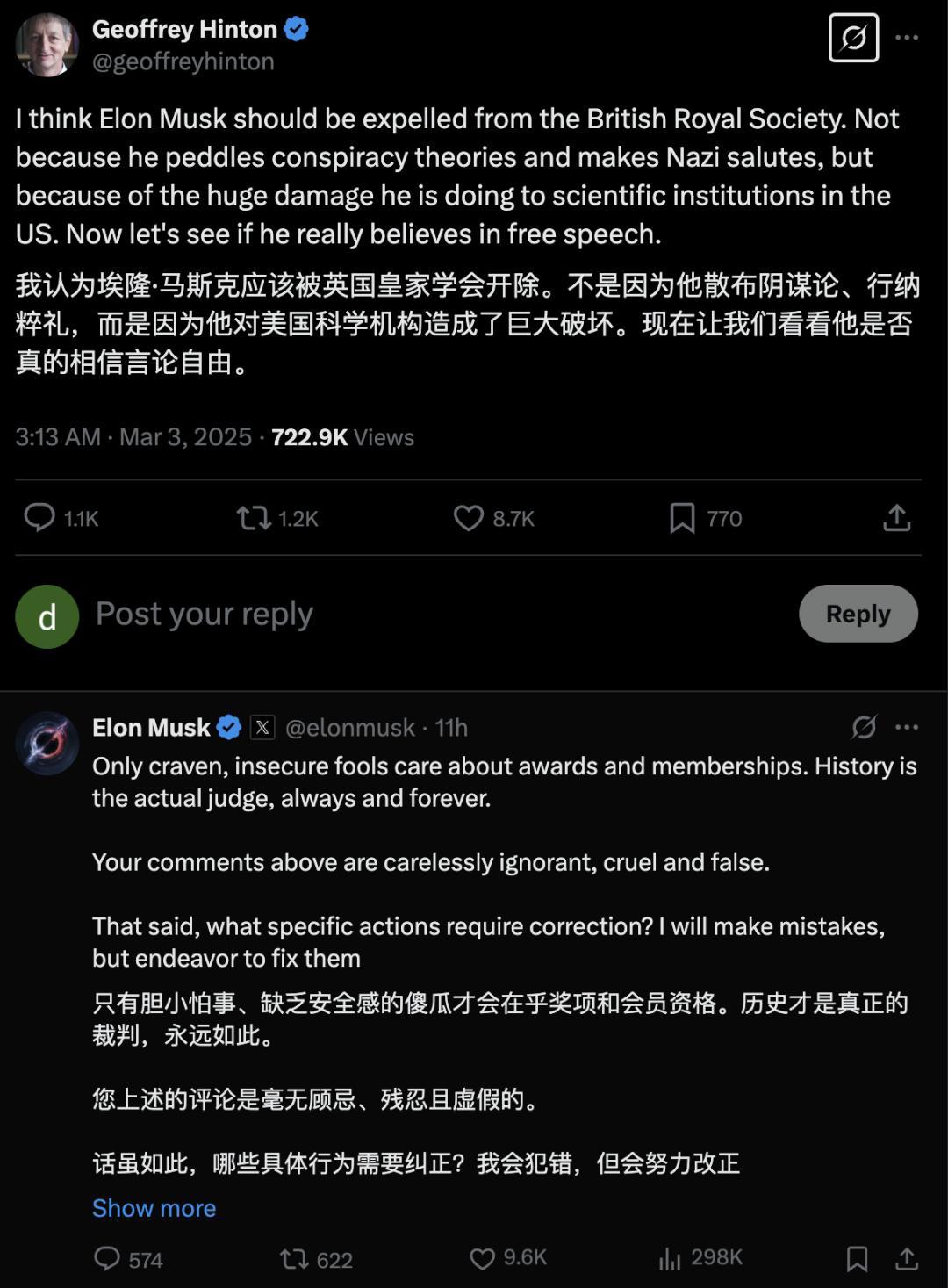Tap the Reply button
This screenshot has width=948, height=1288.
pyautogui.click(x=858, y=614)
